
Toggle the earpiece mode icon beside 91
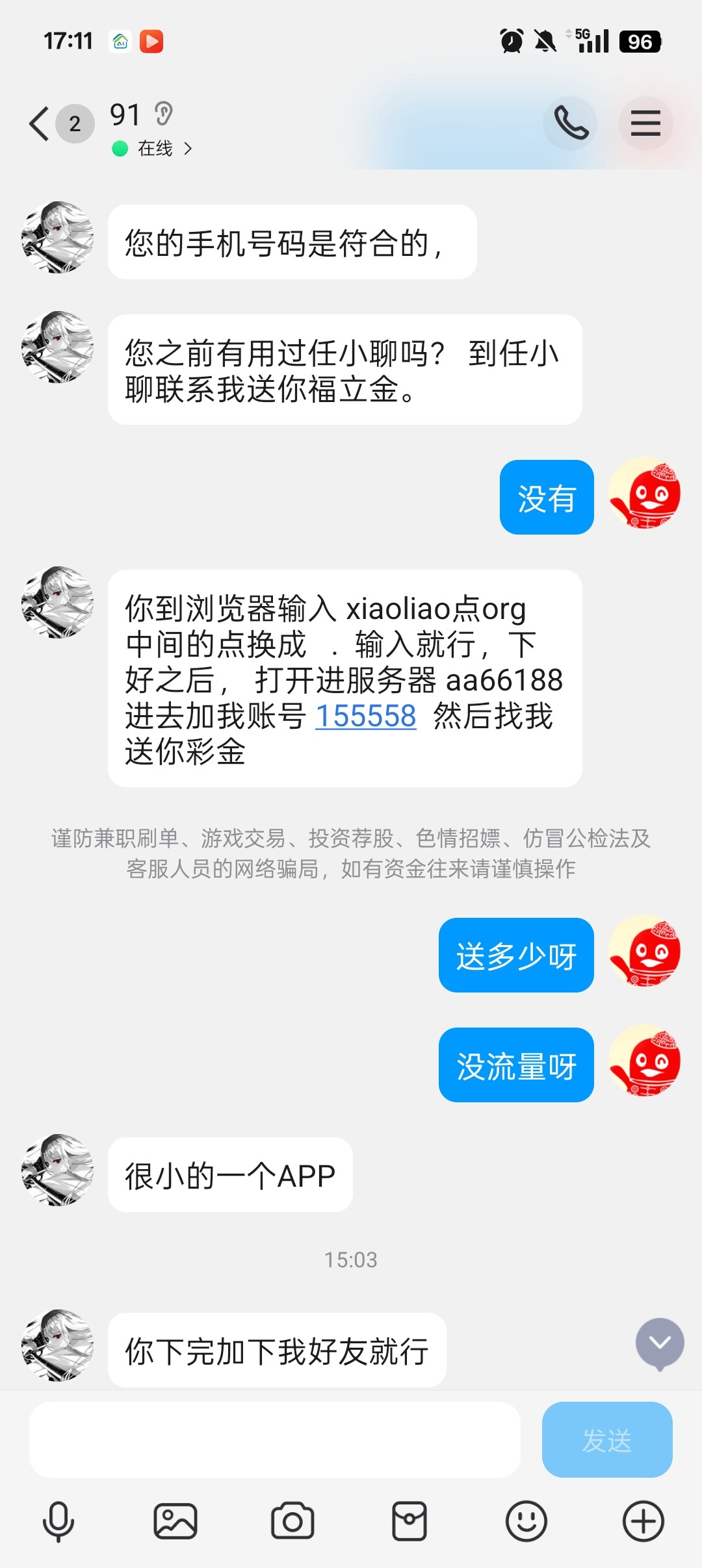pyautogui.click(x=164, y=114)
